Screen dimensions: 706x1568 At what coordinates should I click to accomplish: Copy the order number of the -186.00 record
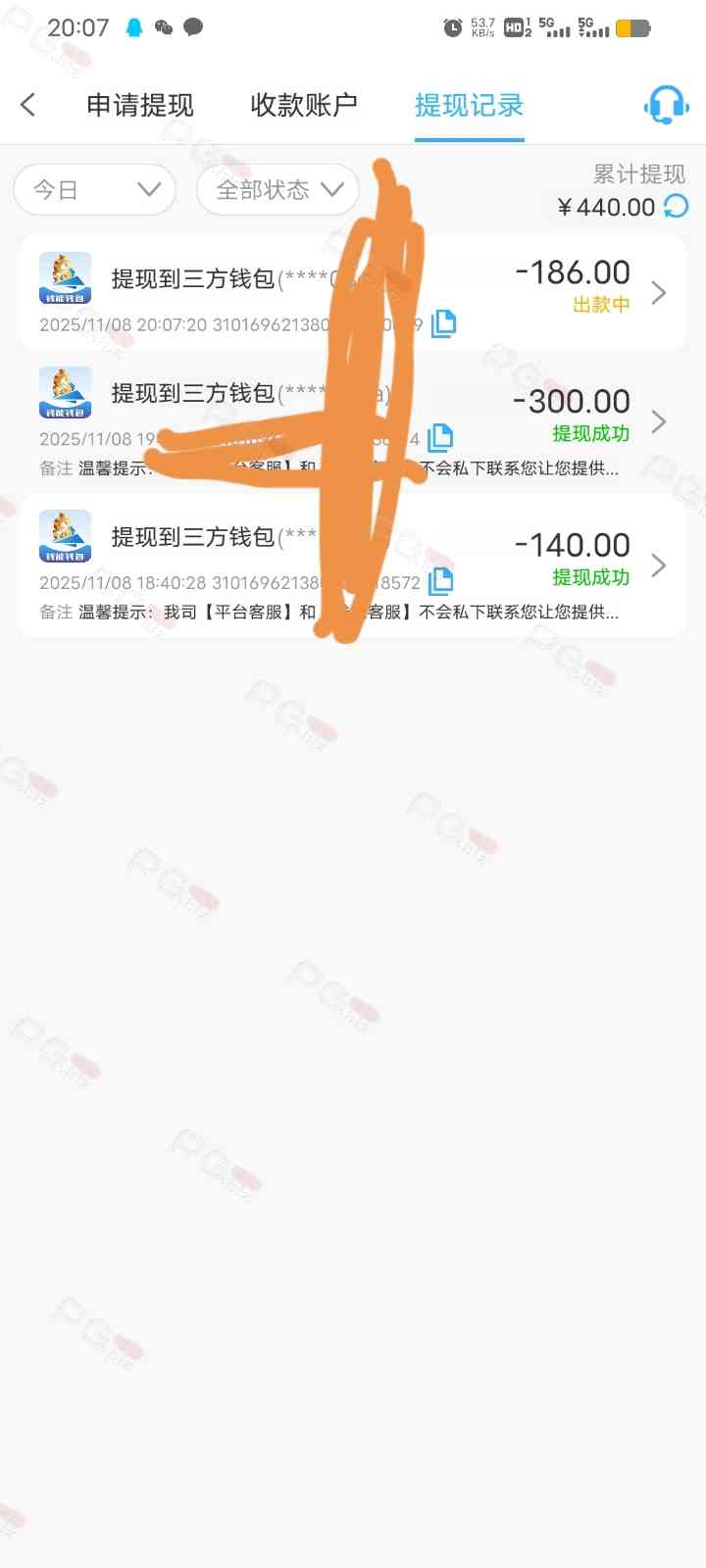(x=443, y=323)
